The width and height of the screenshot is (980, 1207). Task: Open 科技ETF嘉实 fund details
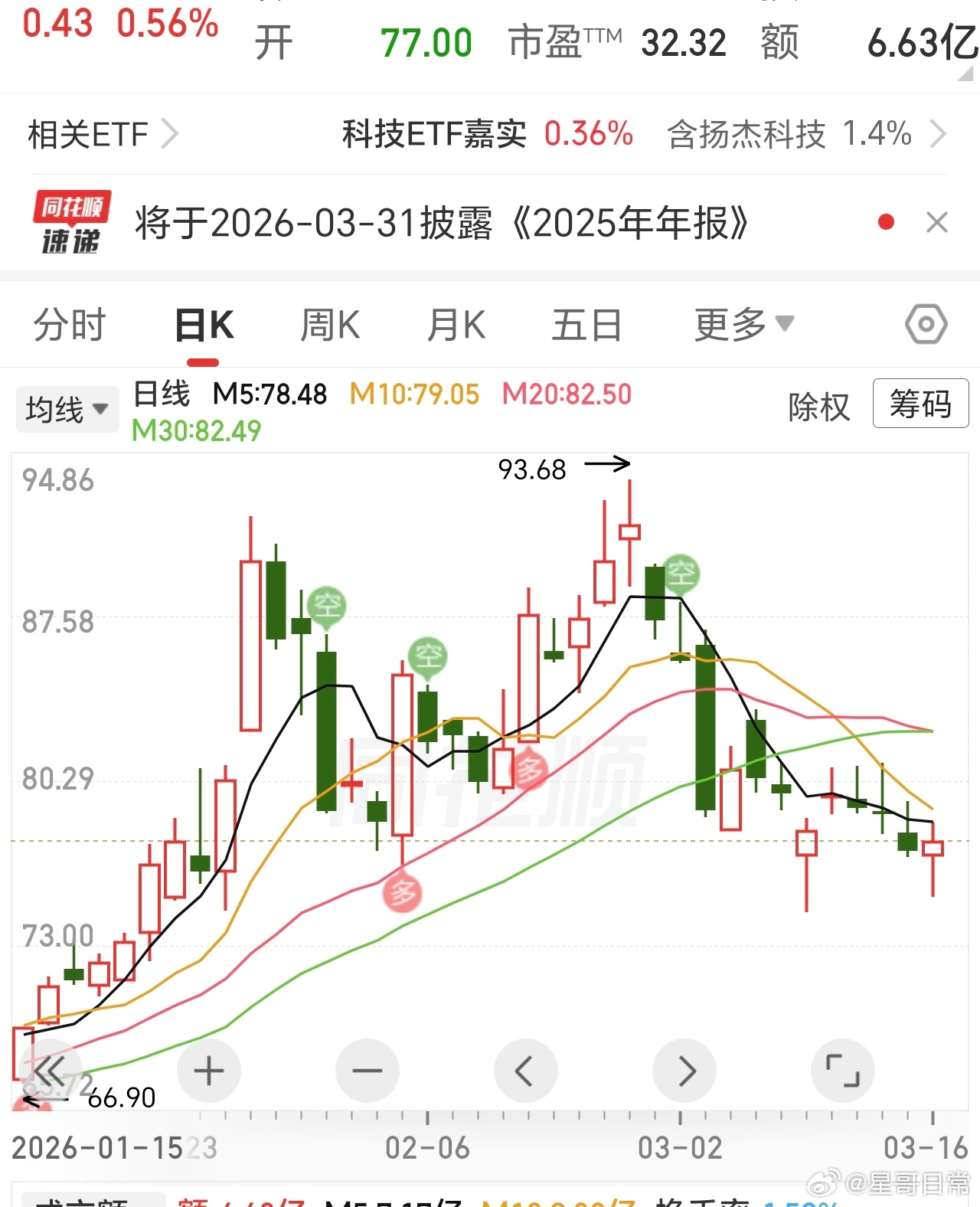coord(433,134)
